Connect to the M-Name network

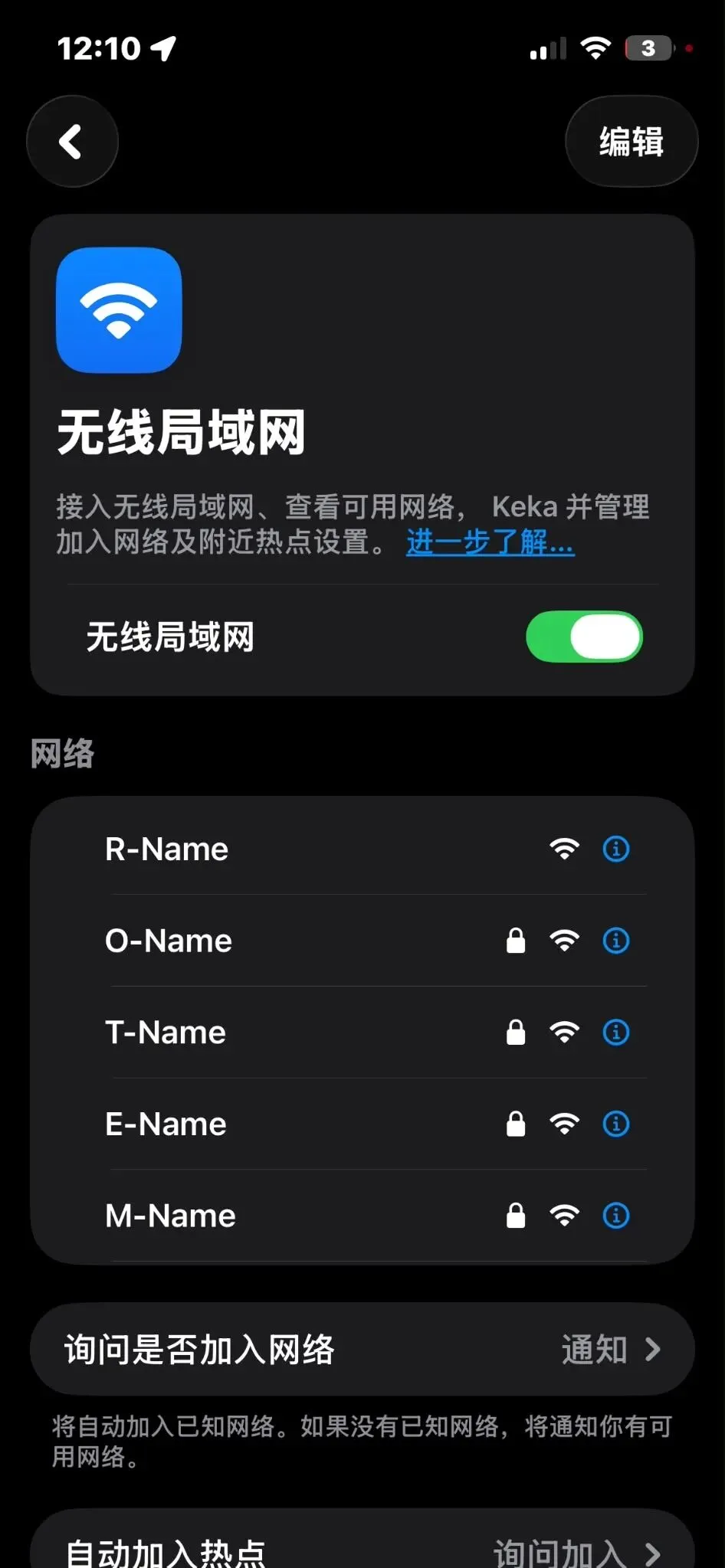click(362, 1216)
